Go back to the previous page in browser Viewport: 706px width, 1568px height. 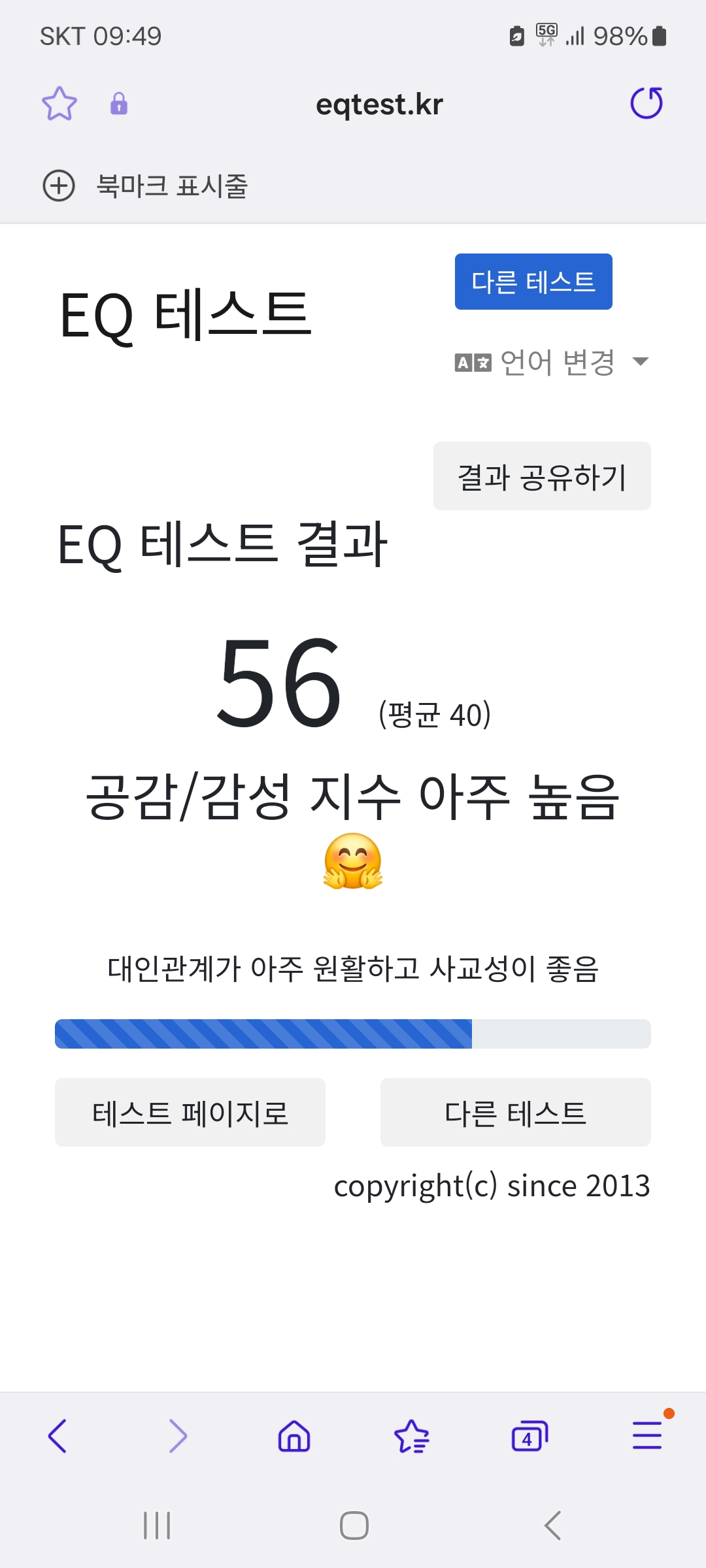tap(58, 1436)
